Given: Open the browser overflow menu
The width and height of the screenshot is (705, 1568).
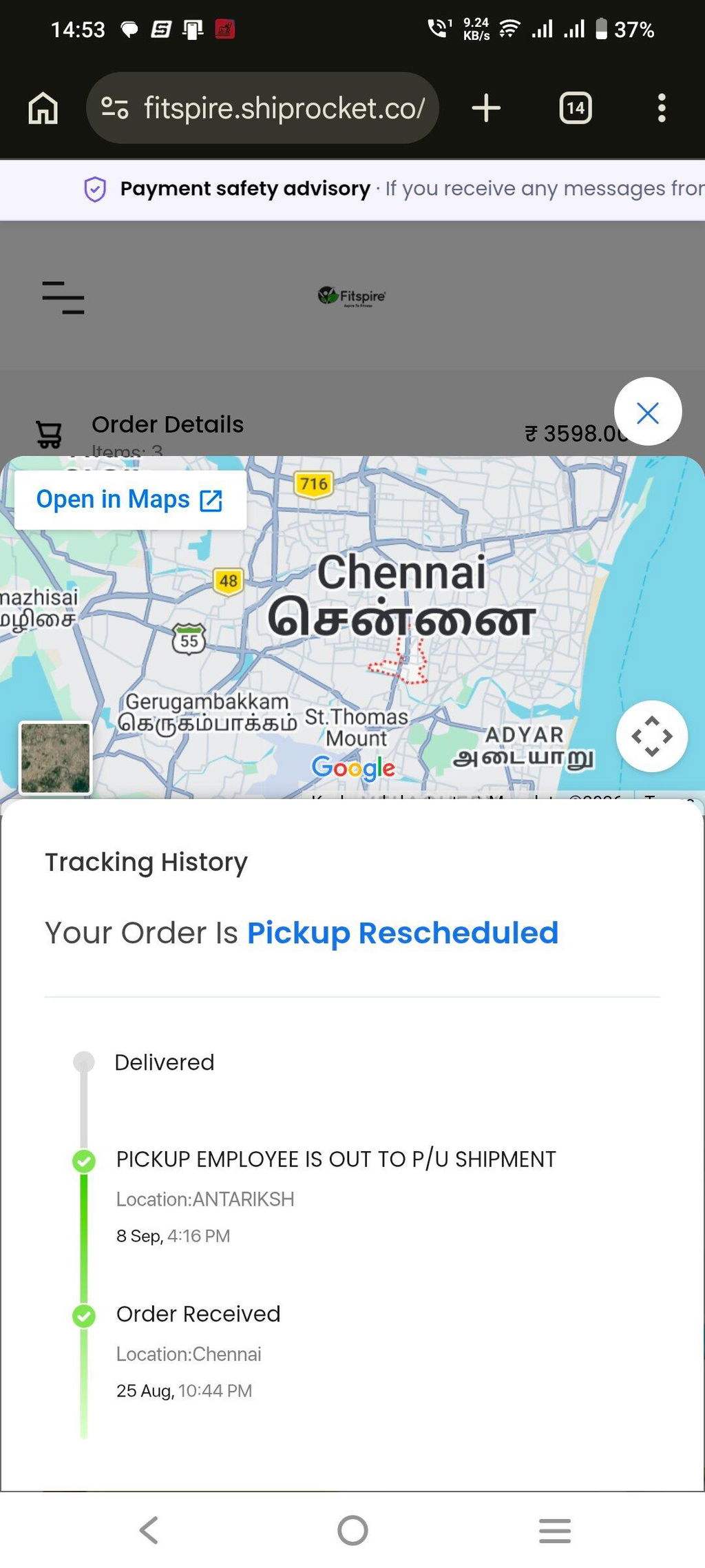Looking at the screenshot, I should coord(662,108).
